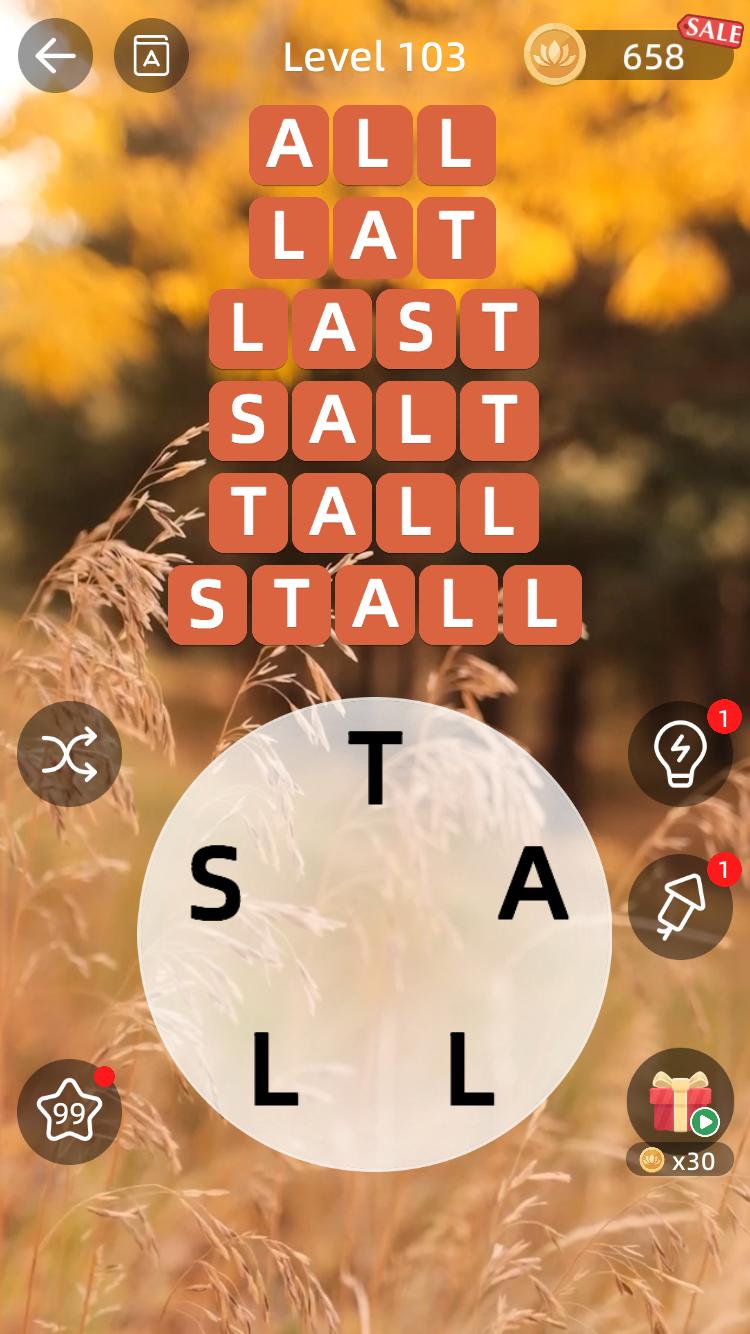Screen dimensions: 750x1334
Task: Select the letter A on the wheel
Action: pyautogui.click(x=533, y=883)
